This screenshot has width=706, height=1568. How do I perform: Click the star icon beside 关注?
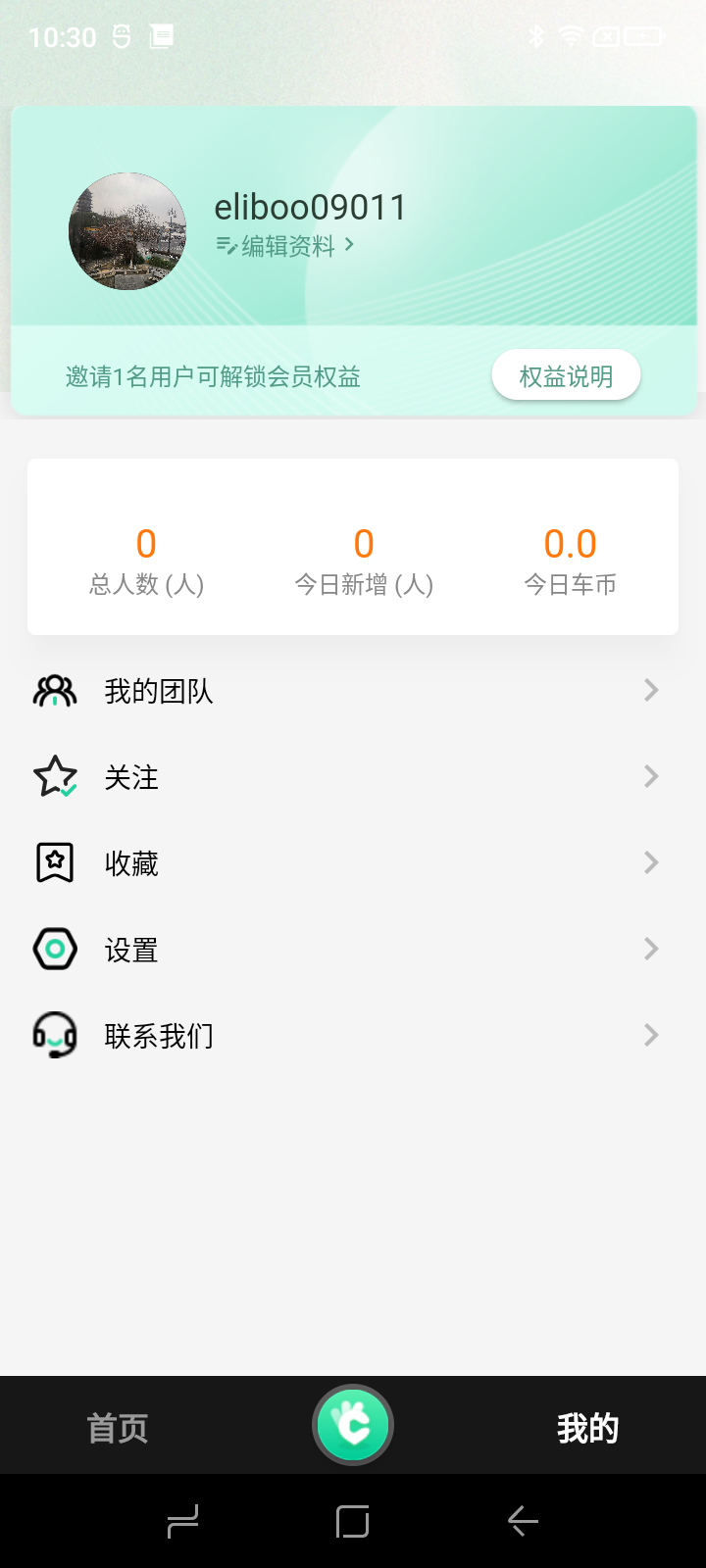tap(54, 776)
